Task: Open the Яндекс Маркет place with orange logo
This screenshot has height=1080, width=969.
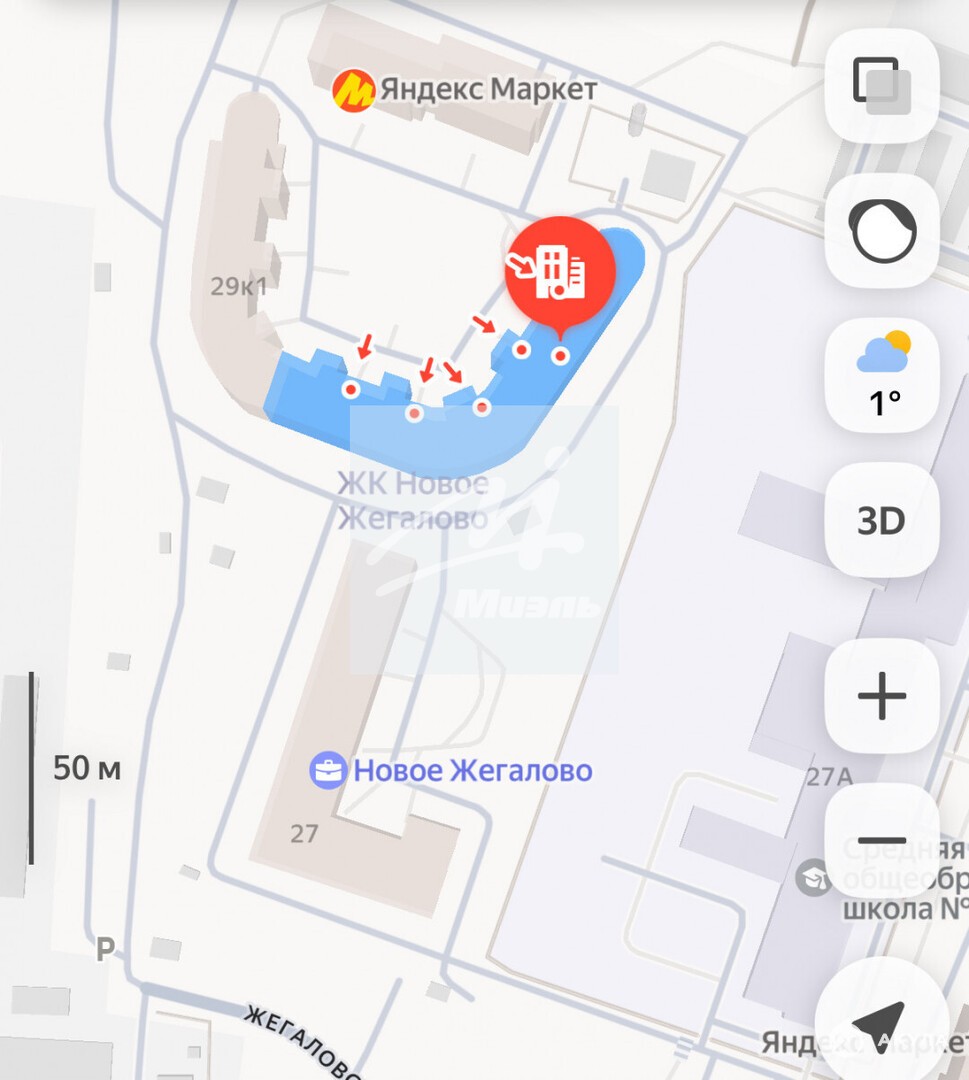Action: coord(354,90)
